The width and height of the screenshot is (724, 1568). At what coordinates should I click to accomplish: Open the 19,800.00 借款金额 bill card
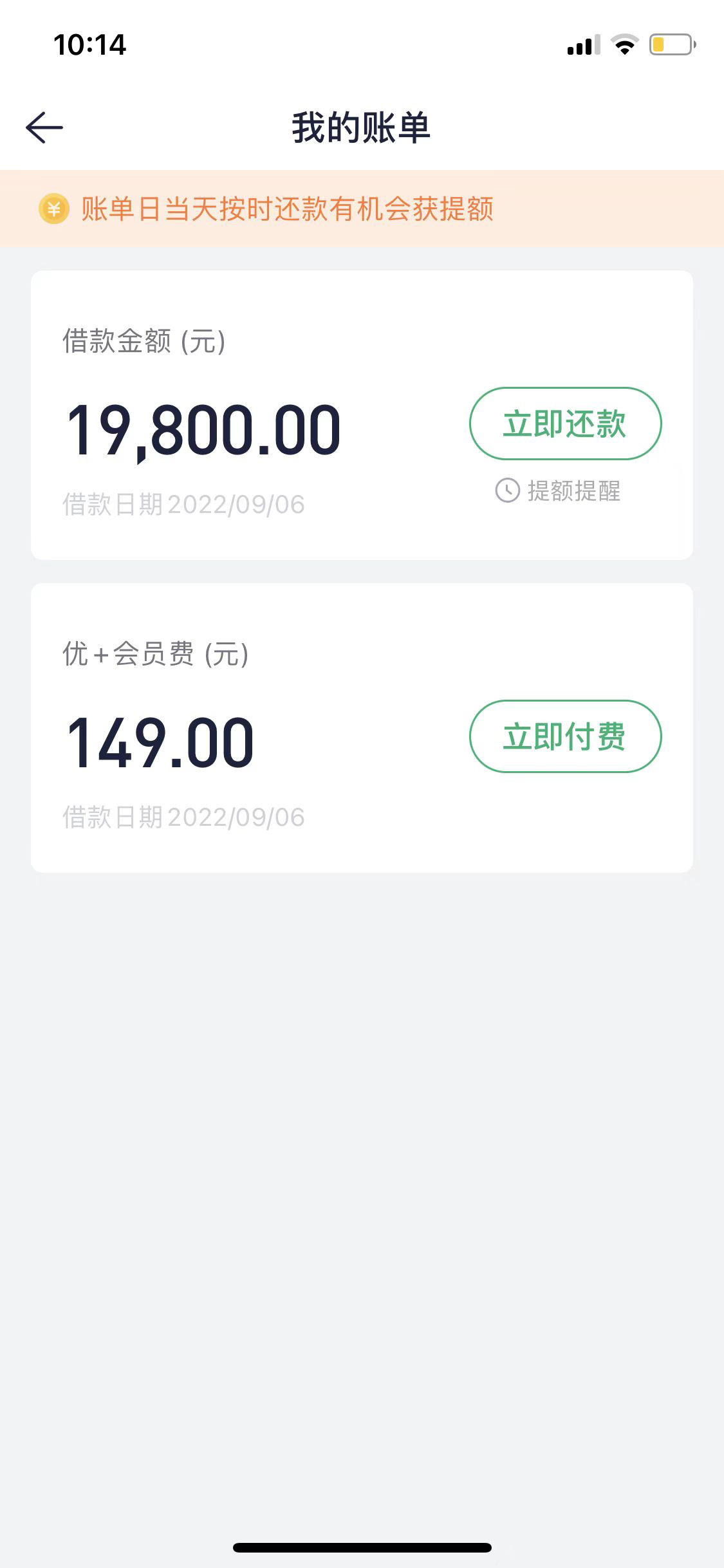click(x=362, y=415)
